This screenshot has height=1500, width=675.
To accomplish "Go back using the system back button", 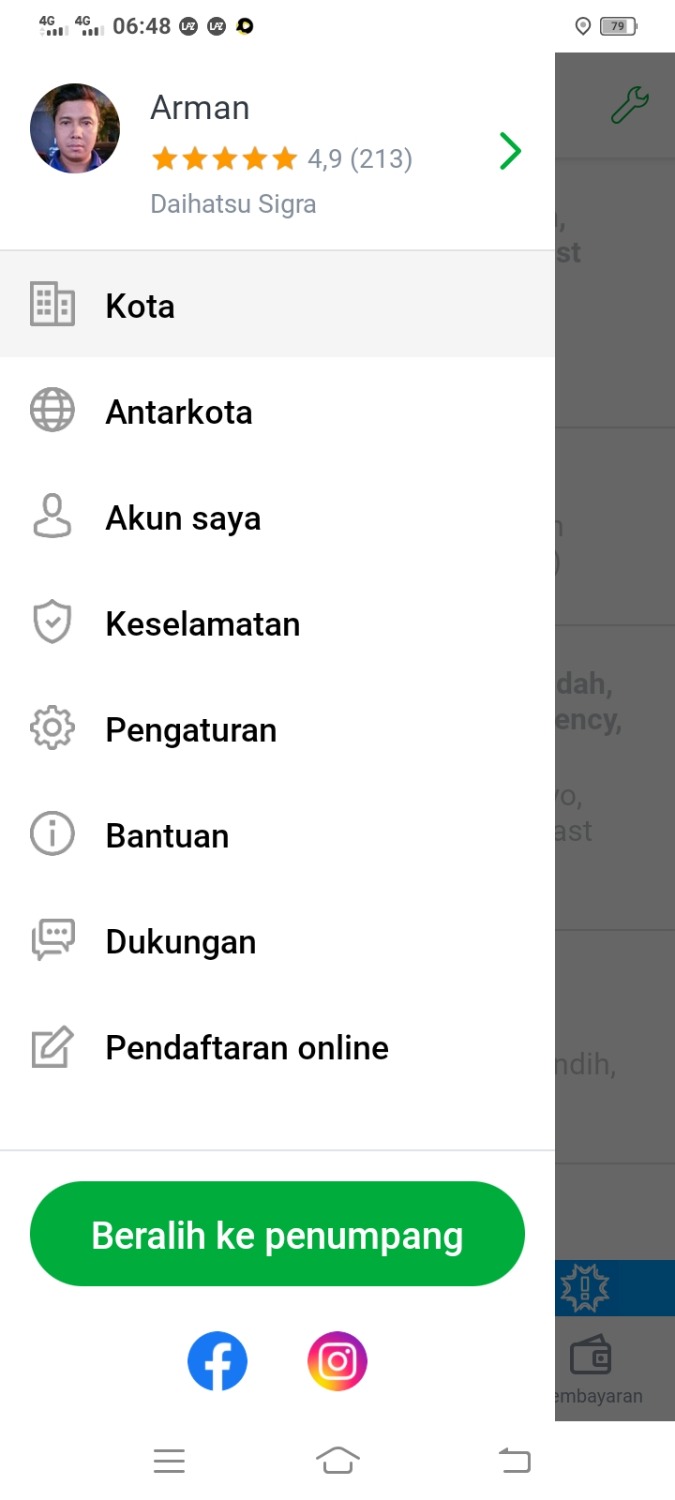I will coord(514,1461).
